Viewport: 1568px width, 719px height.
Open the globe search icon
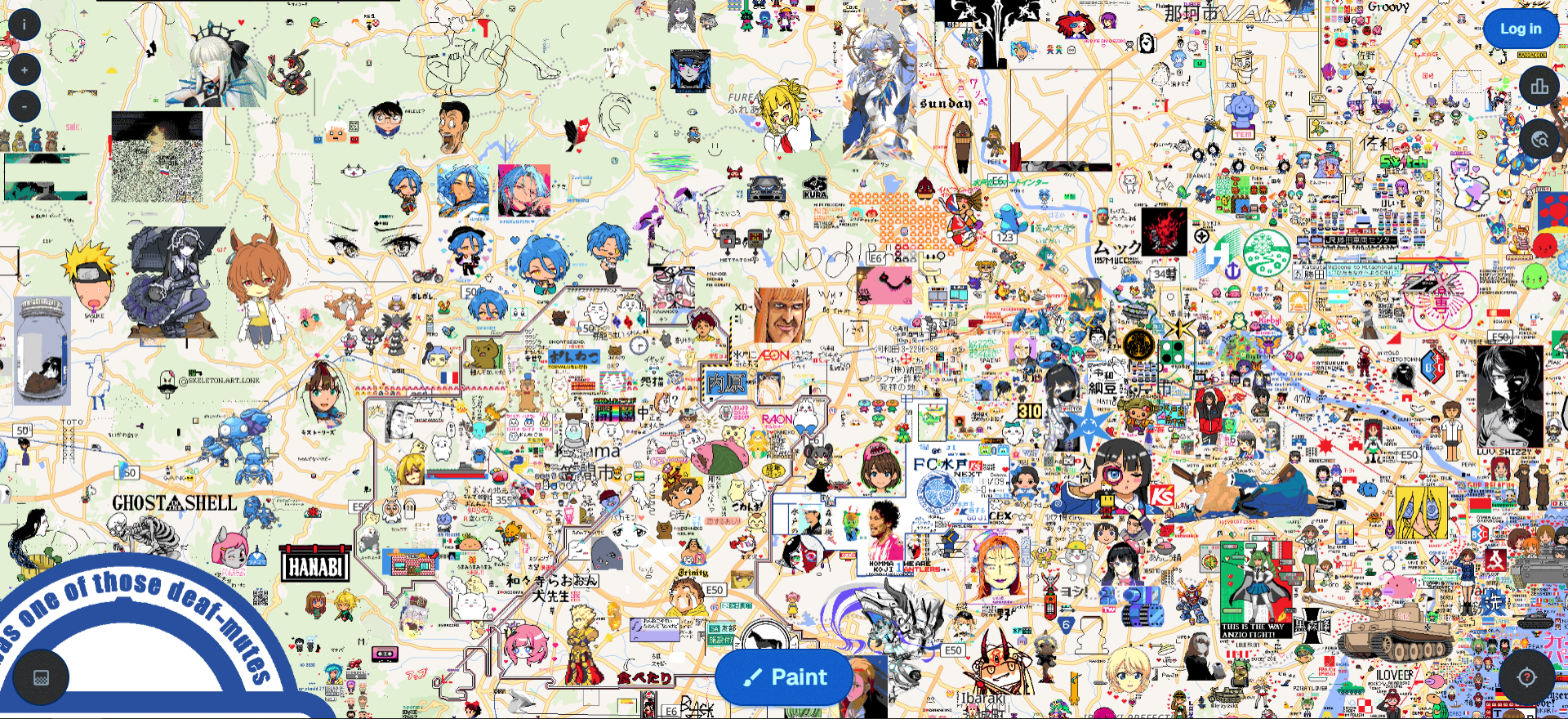tap(1539, 139)
